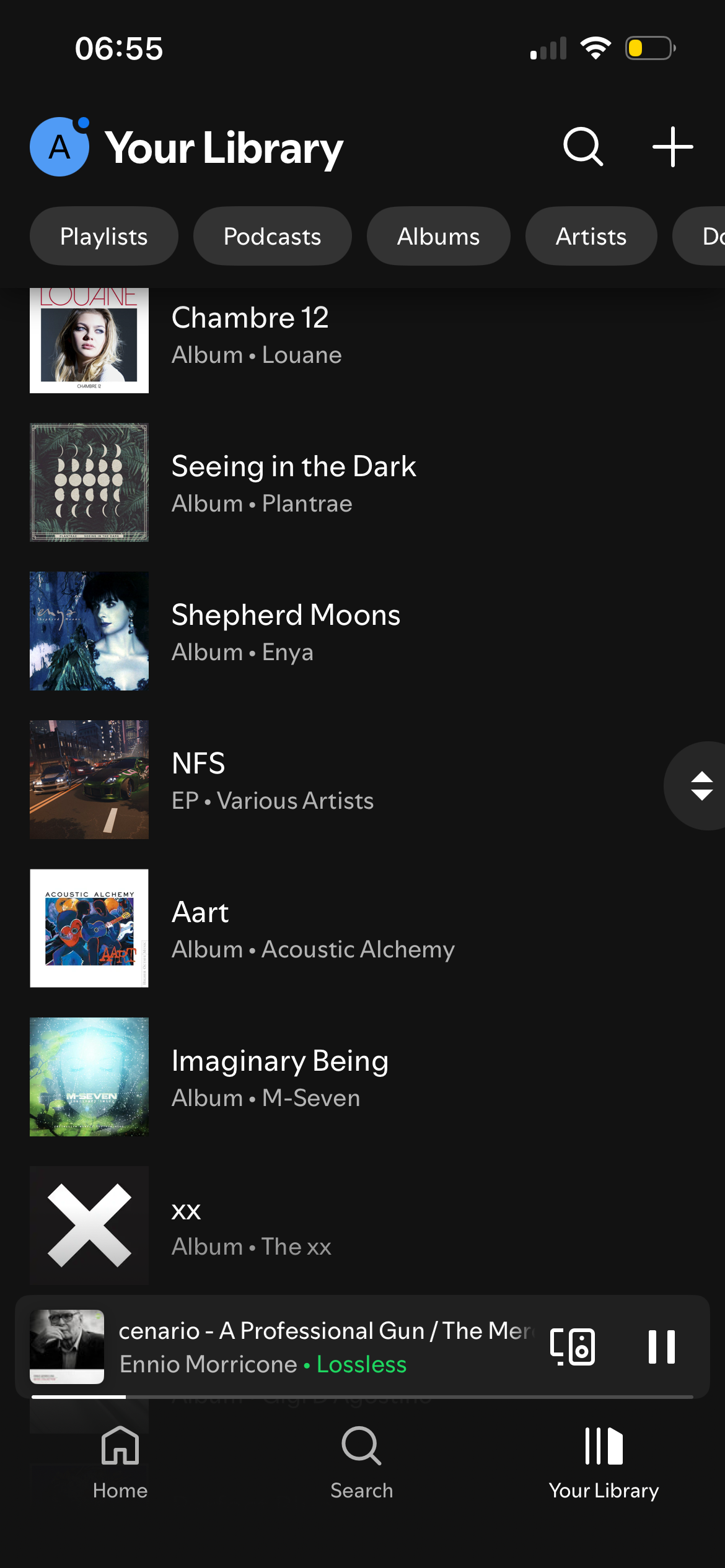Open the profile avatar menu

click(x=59, y=147)
